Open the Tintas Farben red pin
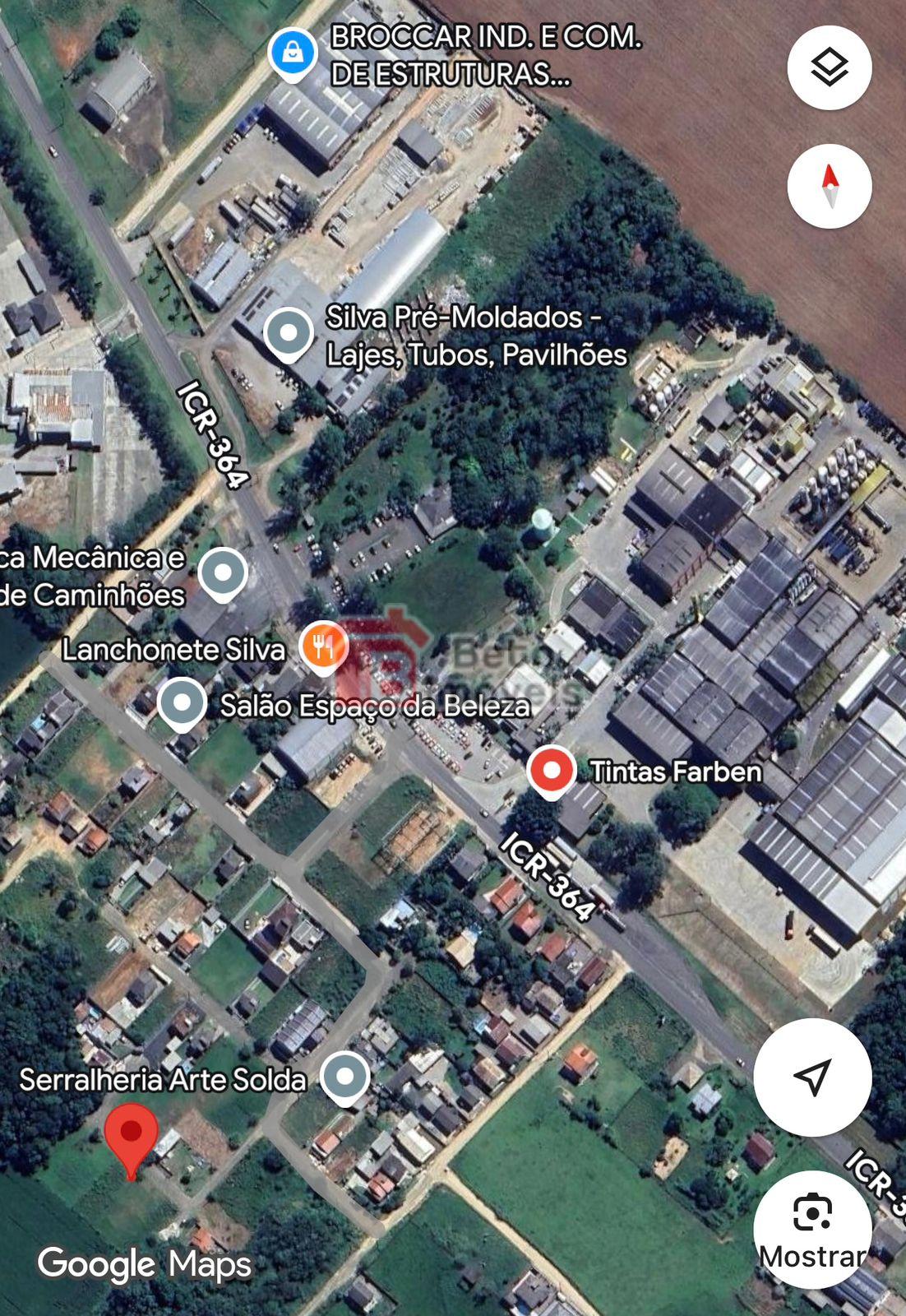 (551, 771)
